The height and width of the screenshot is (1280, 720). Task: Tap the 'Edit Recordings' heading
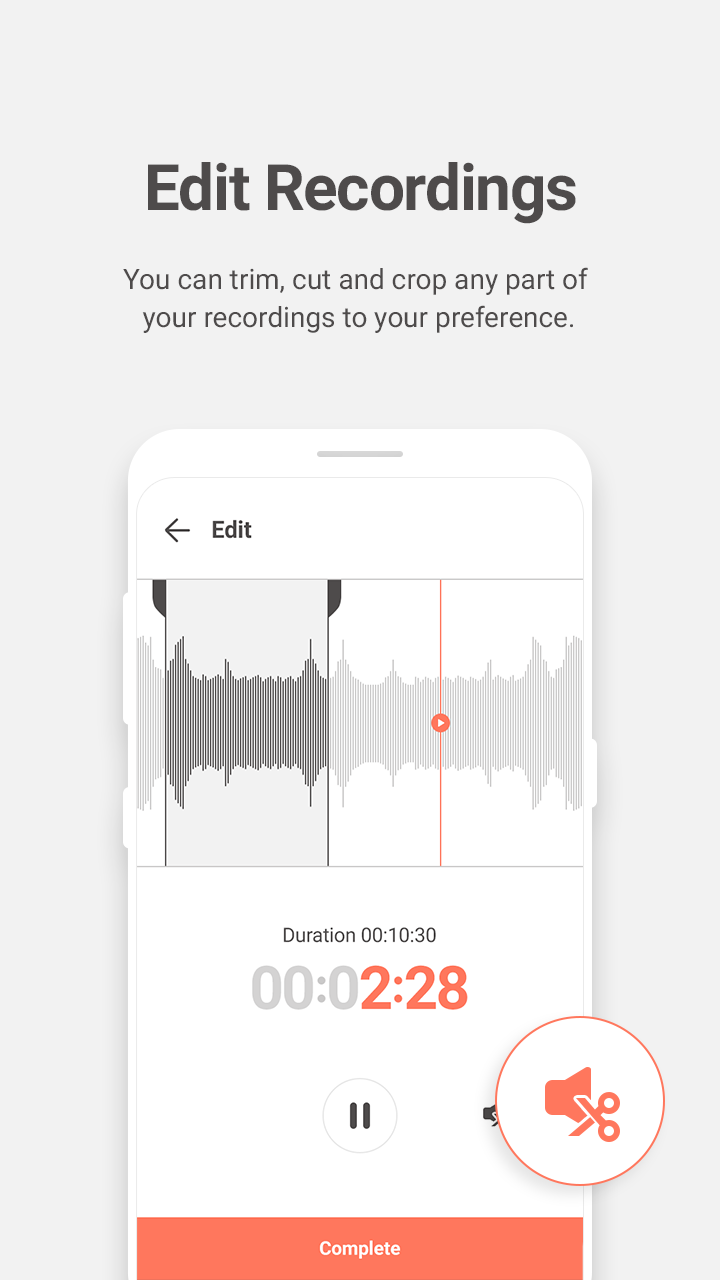[x=360, y=188]
